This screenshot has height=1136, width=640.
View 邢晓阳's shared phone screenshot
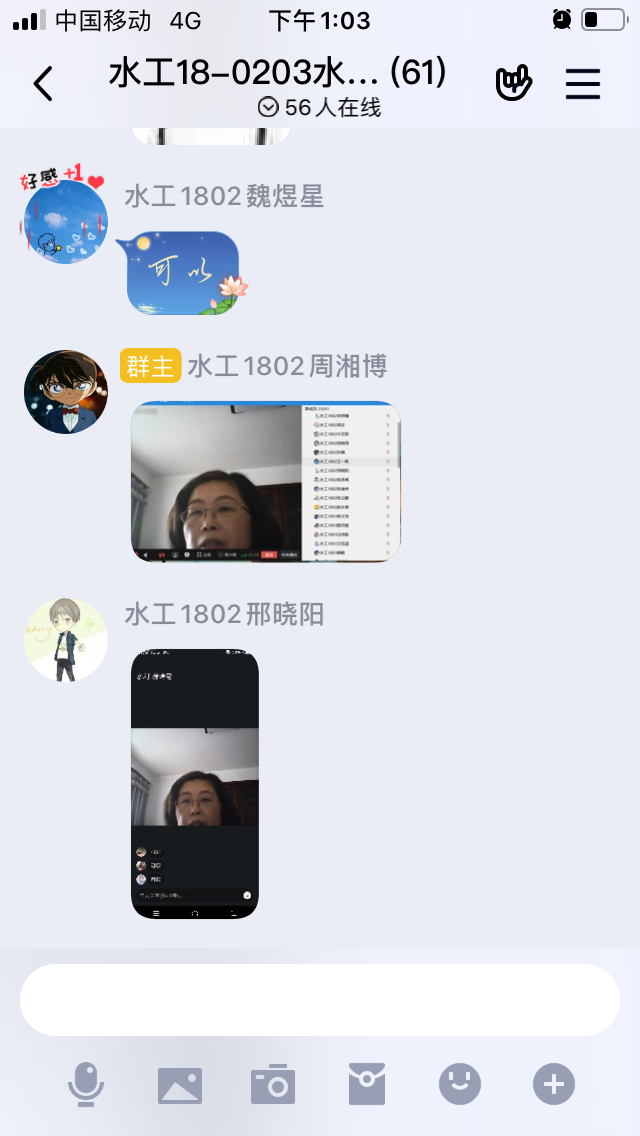click(195, 784)
